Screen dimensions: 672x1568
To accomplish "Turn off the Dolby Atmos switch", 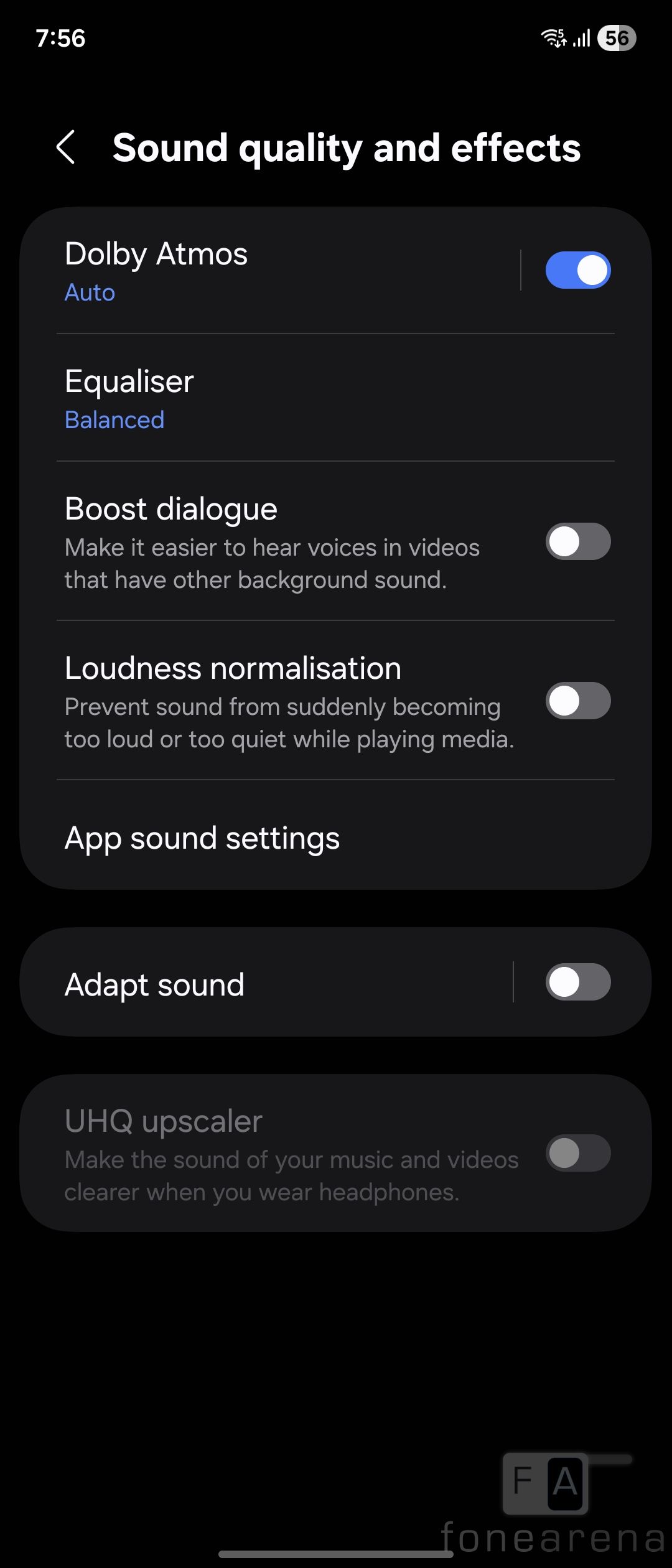I will 577,271.
